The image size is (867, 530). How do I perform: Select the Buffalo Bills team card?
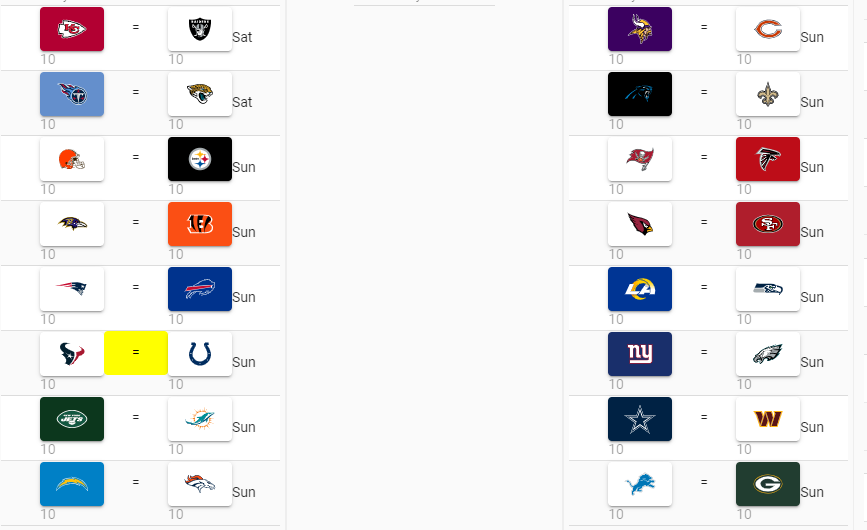pyautogui.click(x=200, y=289)
